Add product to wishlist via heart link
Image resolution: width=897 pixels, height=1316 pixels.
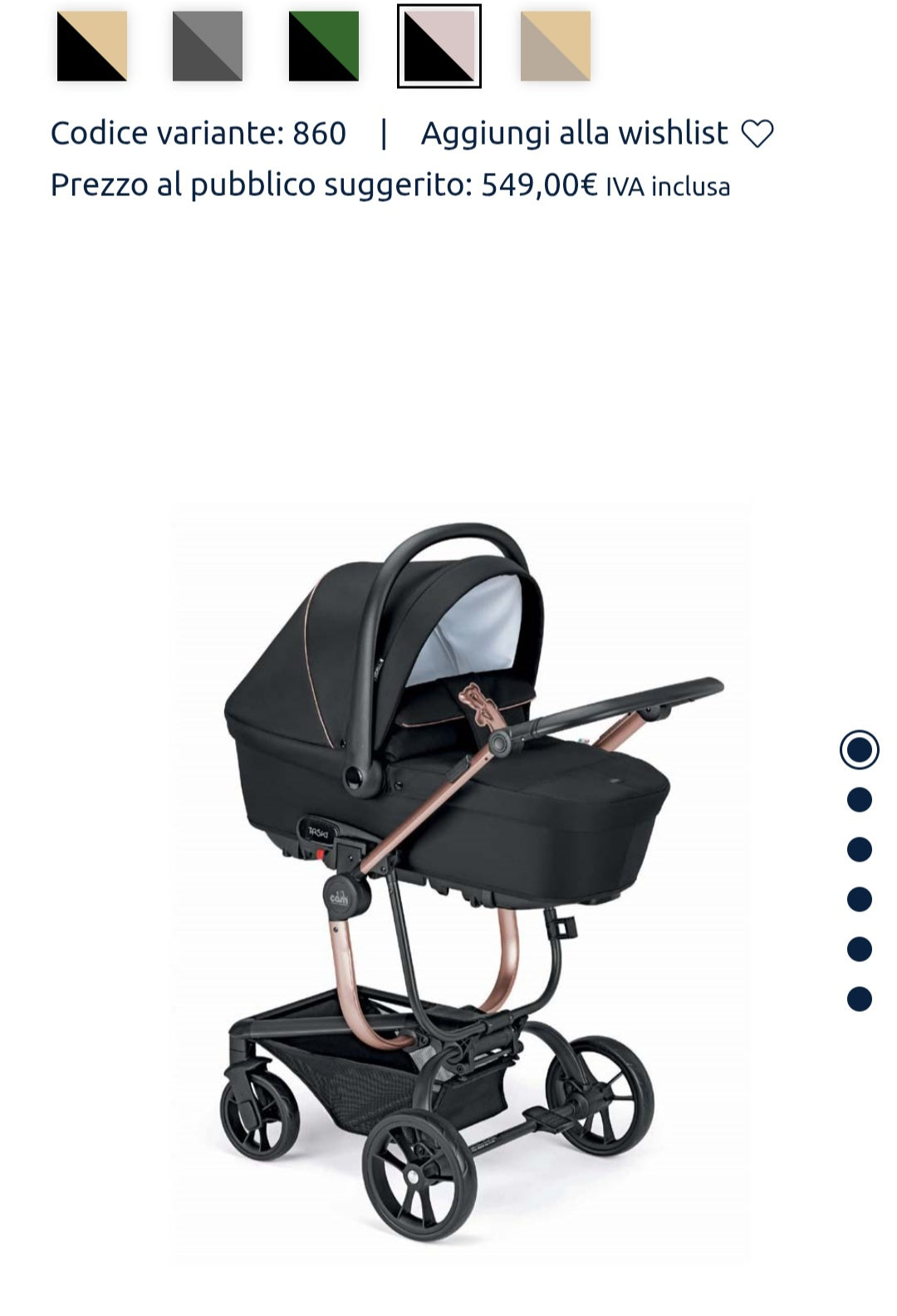tap(596, 134)
